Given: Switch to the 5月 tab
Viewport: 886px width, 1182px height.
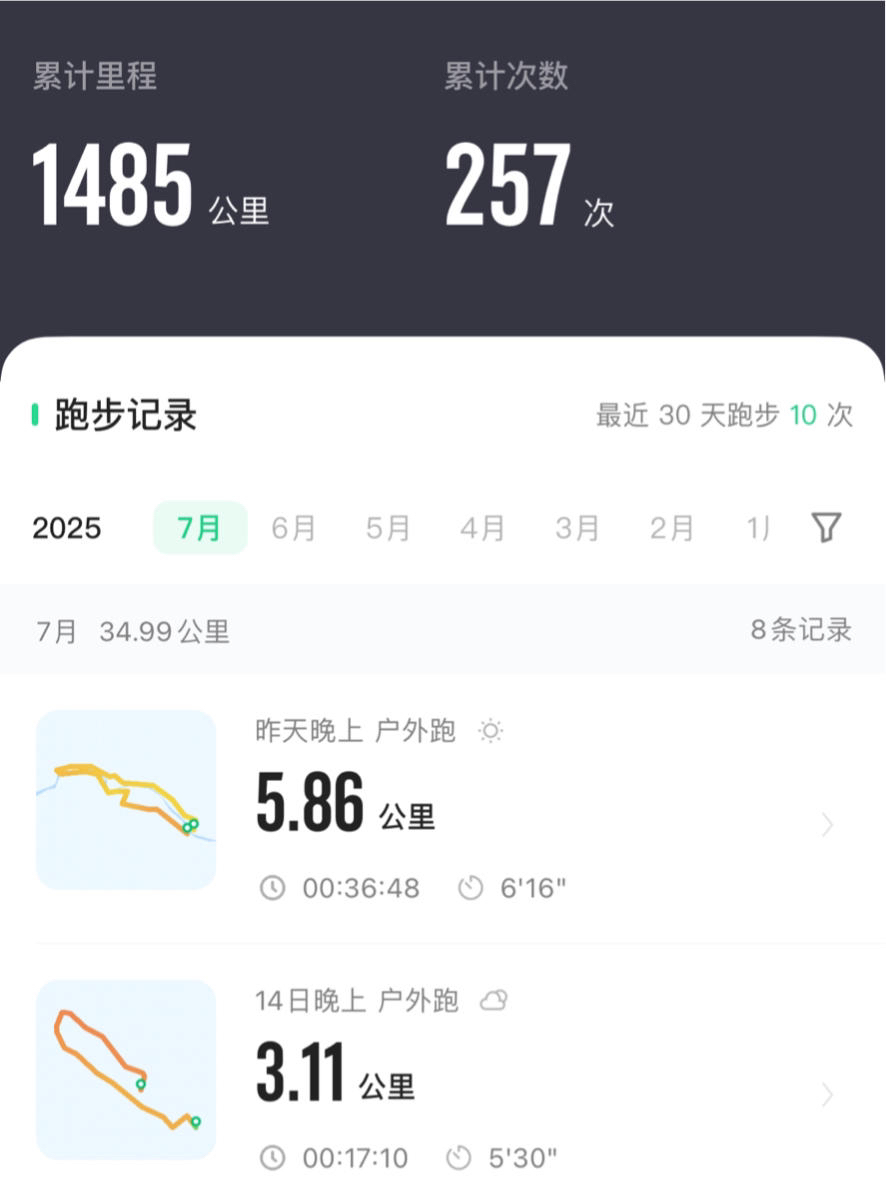Looking at the screenshot, I should (388, 528).
